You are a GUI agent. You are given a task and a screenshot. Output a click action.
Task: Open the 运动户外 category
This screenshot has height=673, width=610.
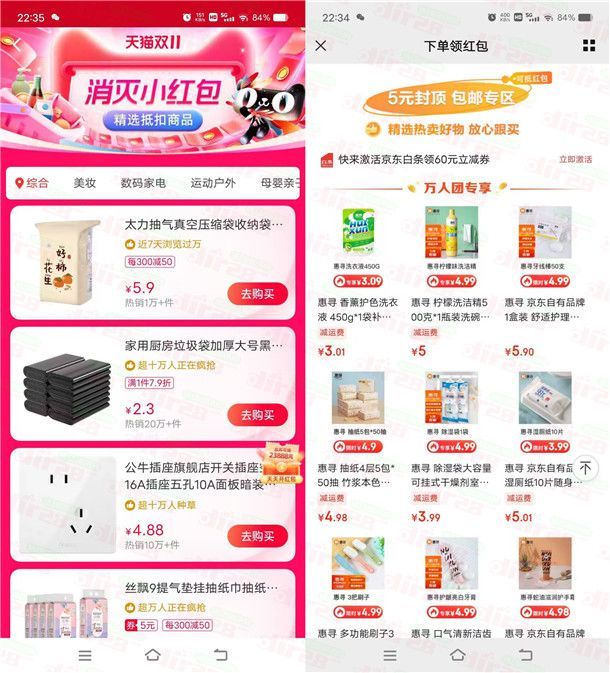point(213,183)
